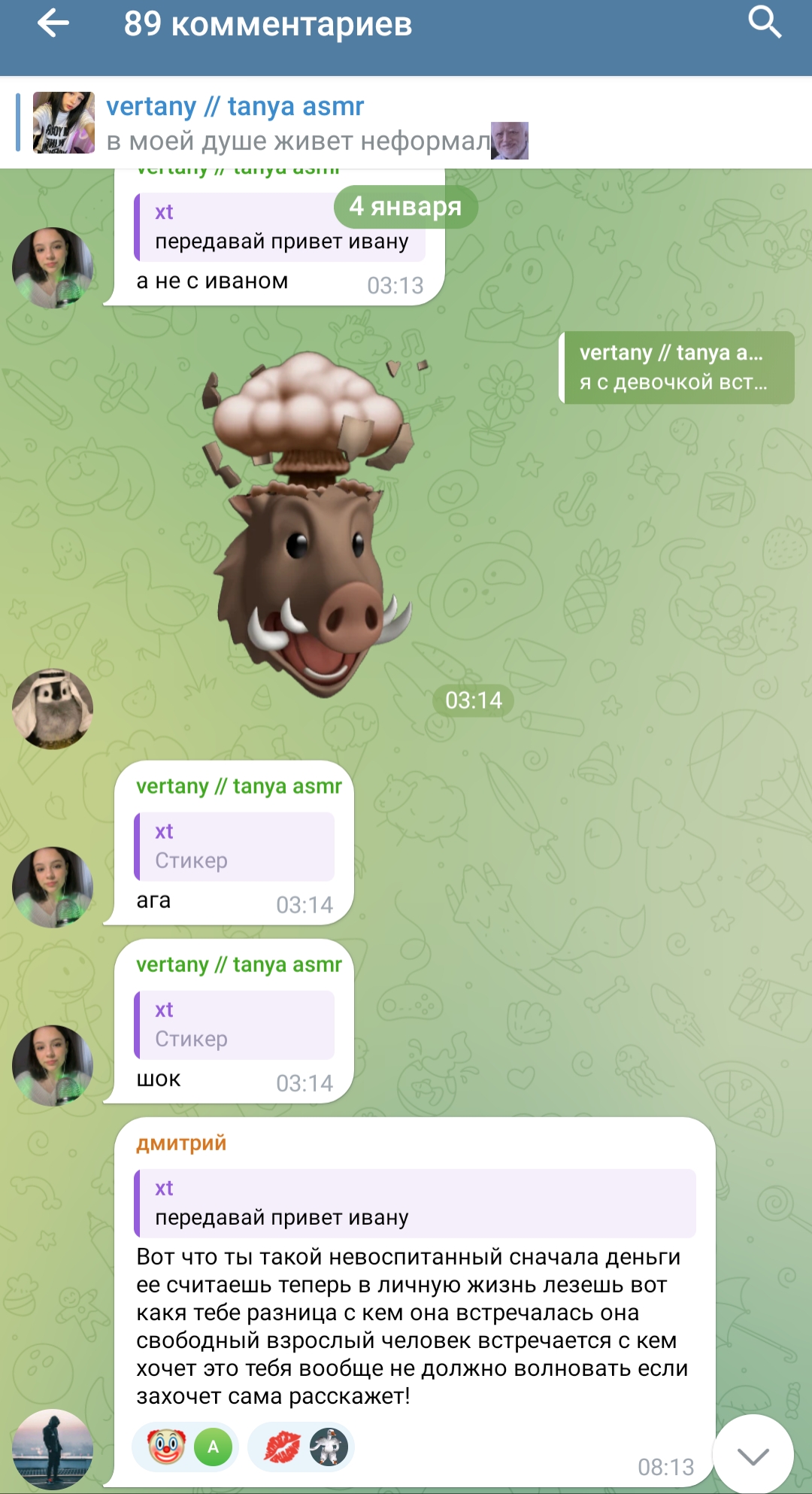Tap the xt quote in the 'ага' message
This screenshot has width=812, height=1494.
pyautogui.click(x=235, y=846)
